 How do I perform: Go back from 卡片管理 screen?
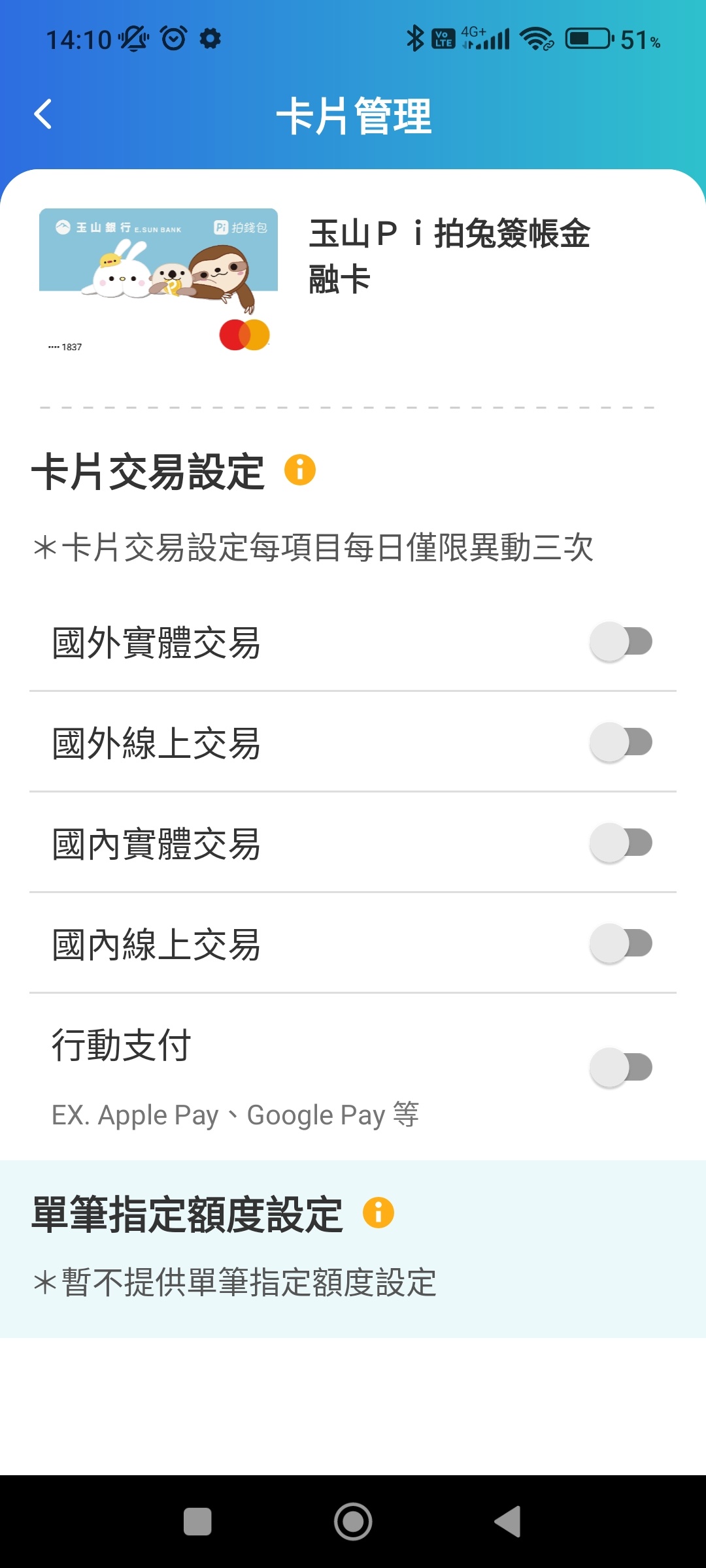coord(43,115)
